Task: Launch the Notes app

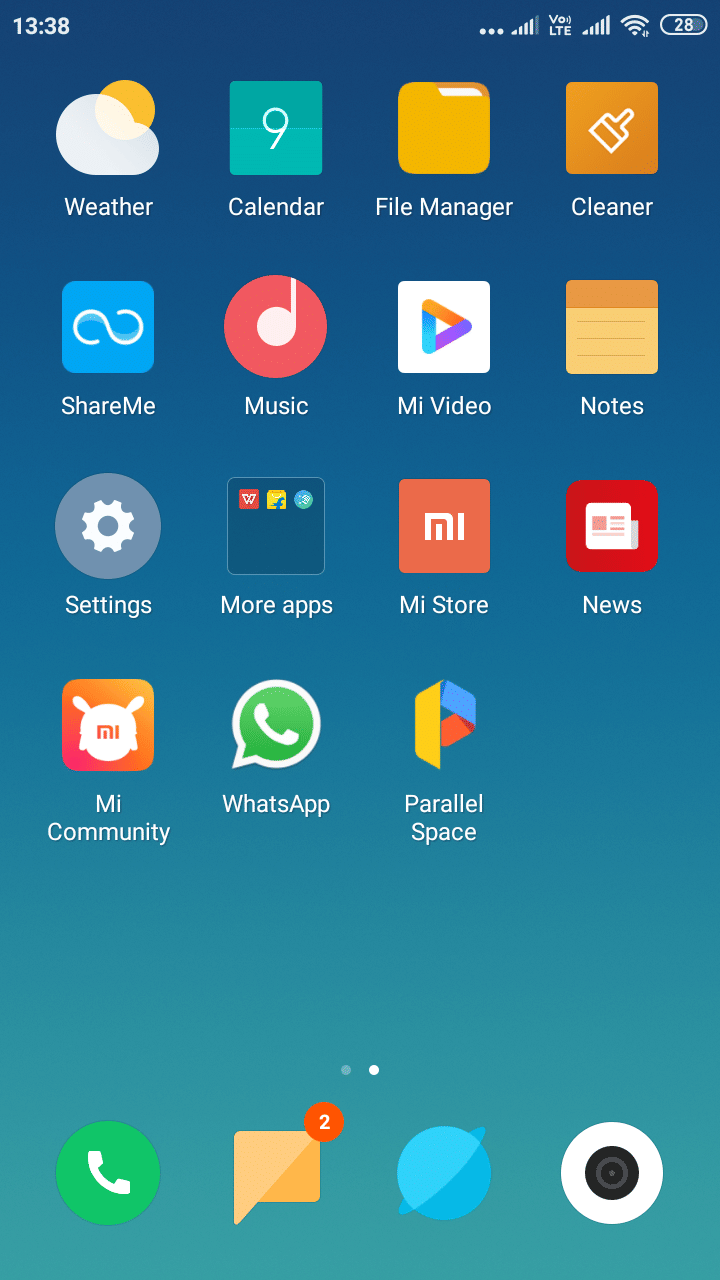Action: pyautogui.click(x=612, y=327)
